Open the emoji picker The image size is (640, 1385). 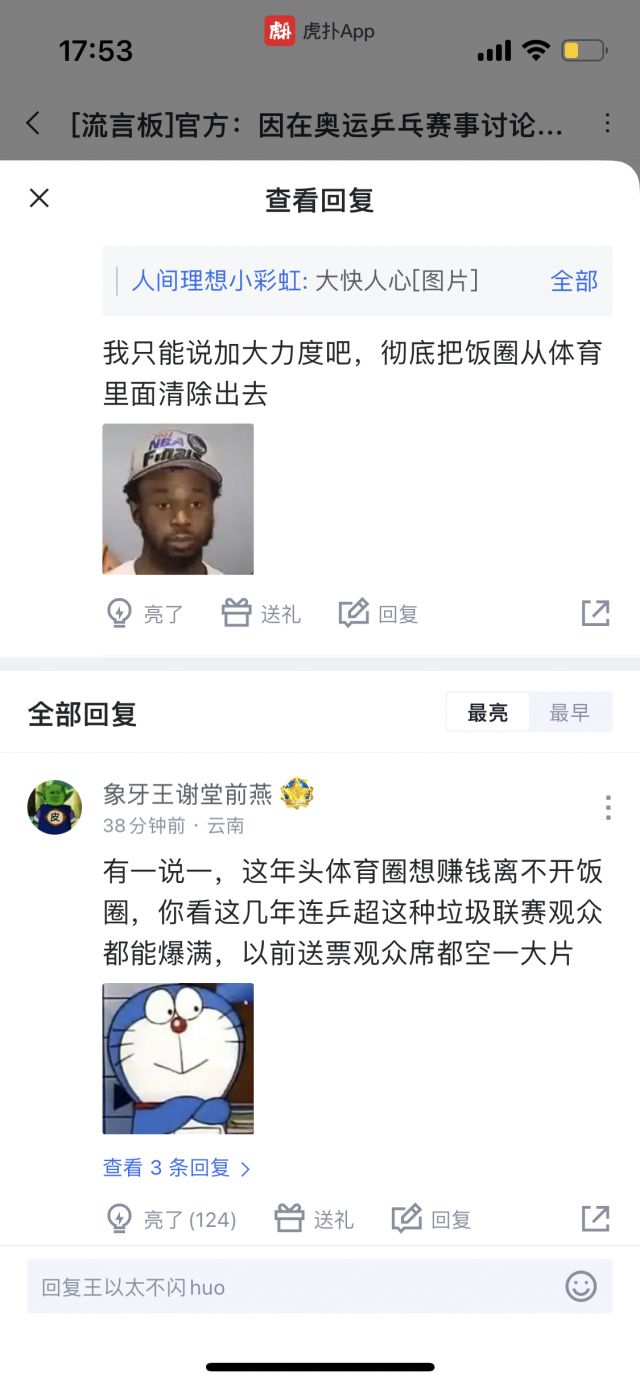581,1286
